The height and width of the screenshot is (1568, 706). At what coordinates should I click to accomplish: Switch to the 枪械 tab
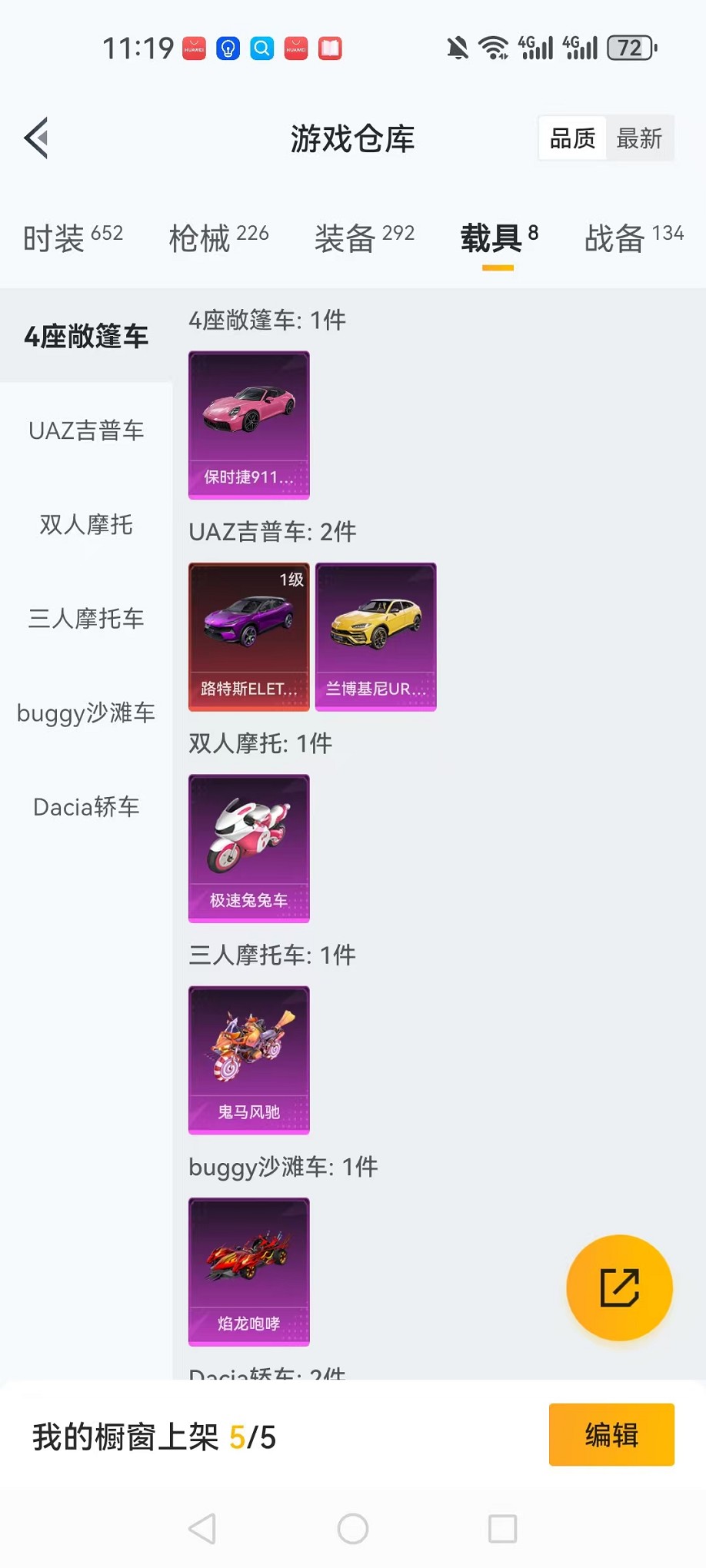coord(218,238)
